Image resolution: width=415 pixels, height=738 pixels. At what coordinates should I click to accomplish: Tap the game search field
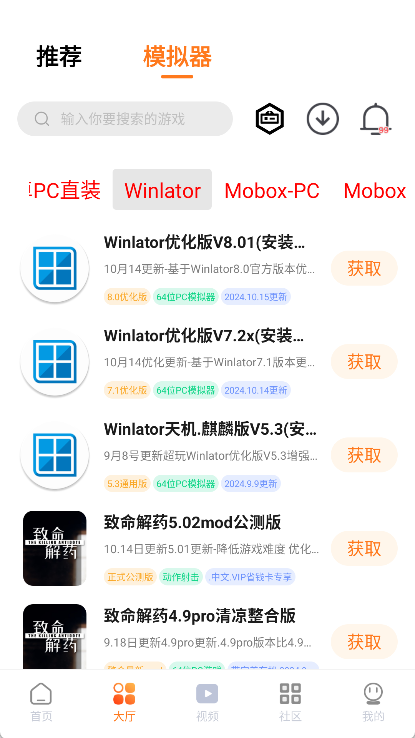(125, 119)
